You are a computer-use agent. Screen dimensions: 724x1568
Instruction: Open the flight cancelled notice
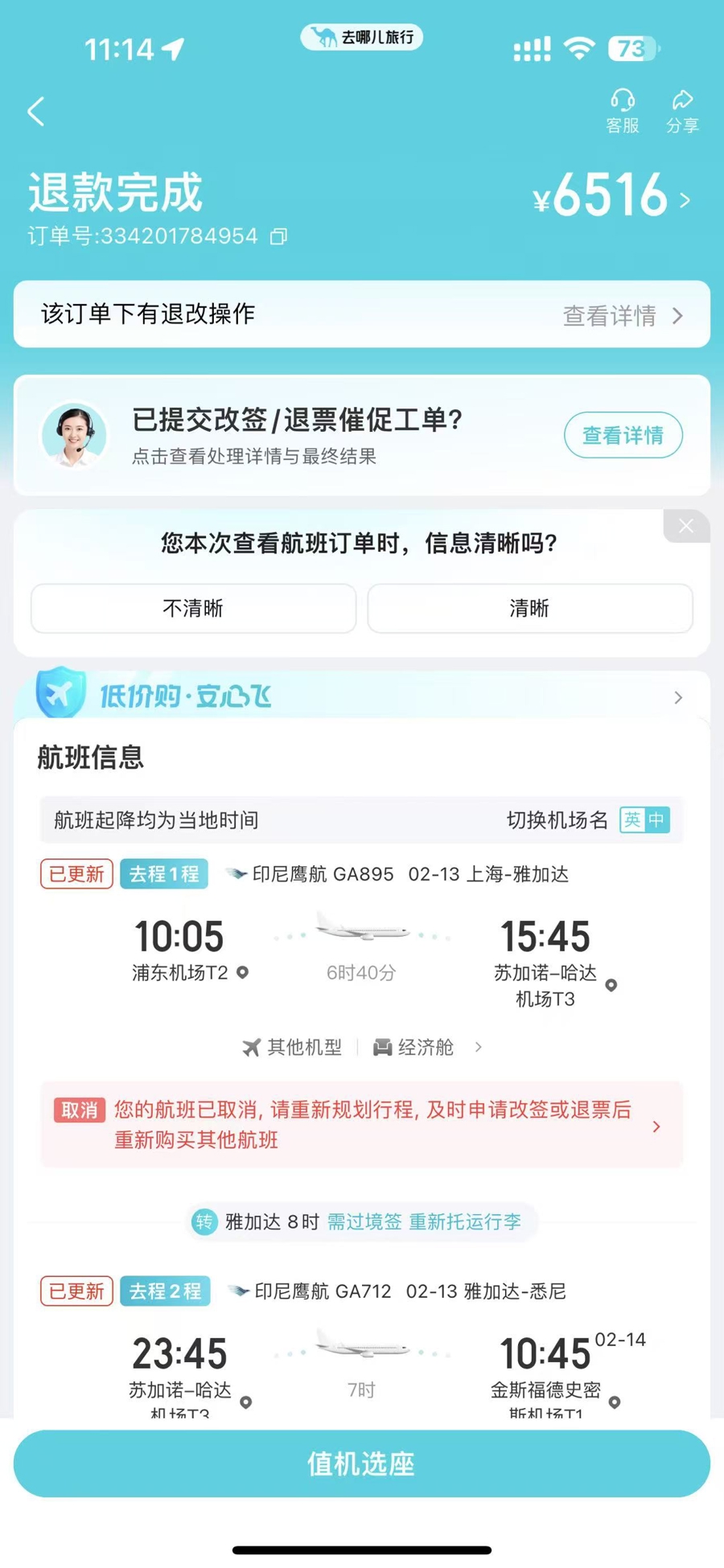pos(362,1124)
